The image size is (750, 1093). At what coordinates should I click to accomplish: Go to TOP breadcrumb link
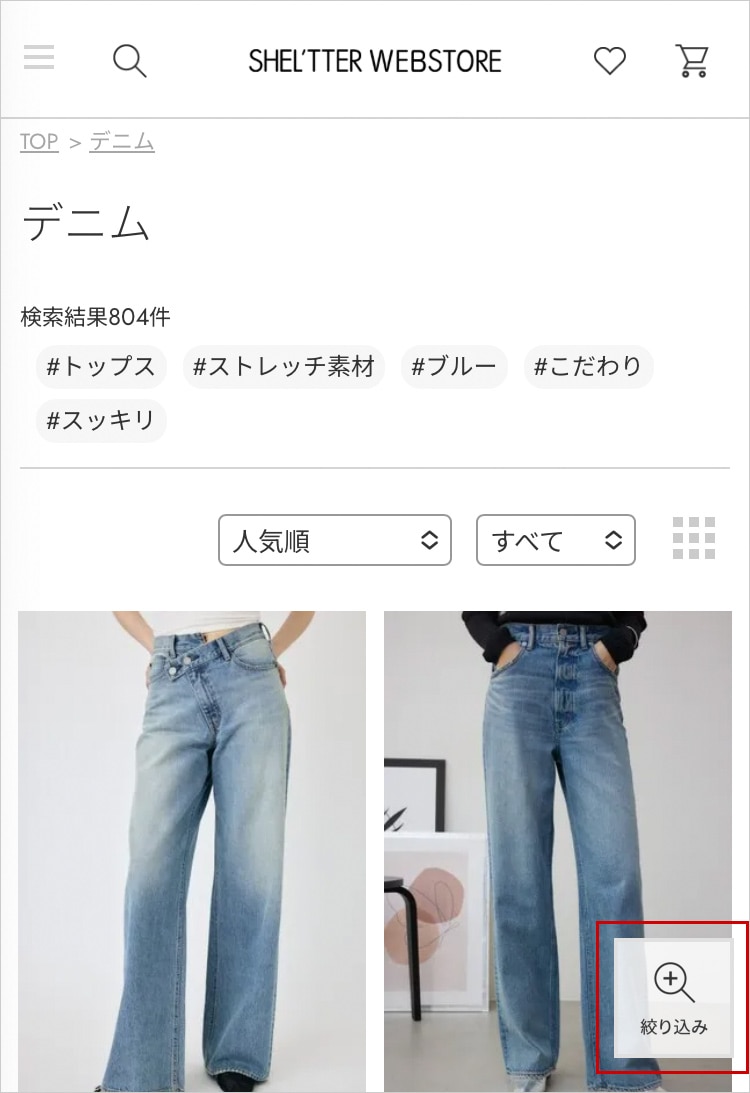click(39, 142)
